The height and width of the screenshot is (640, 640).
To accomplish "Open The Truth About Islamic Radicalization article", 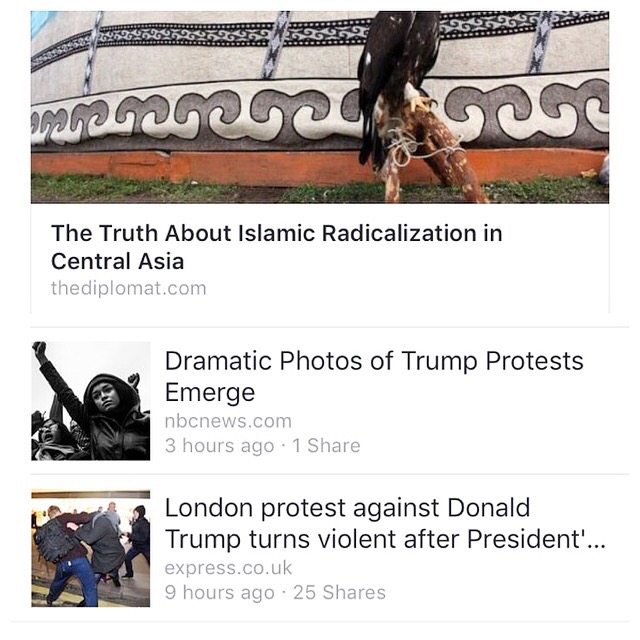I will [x=276, y=246].
